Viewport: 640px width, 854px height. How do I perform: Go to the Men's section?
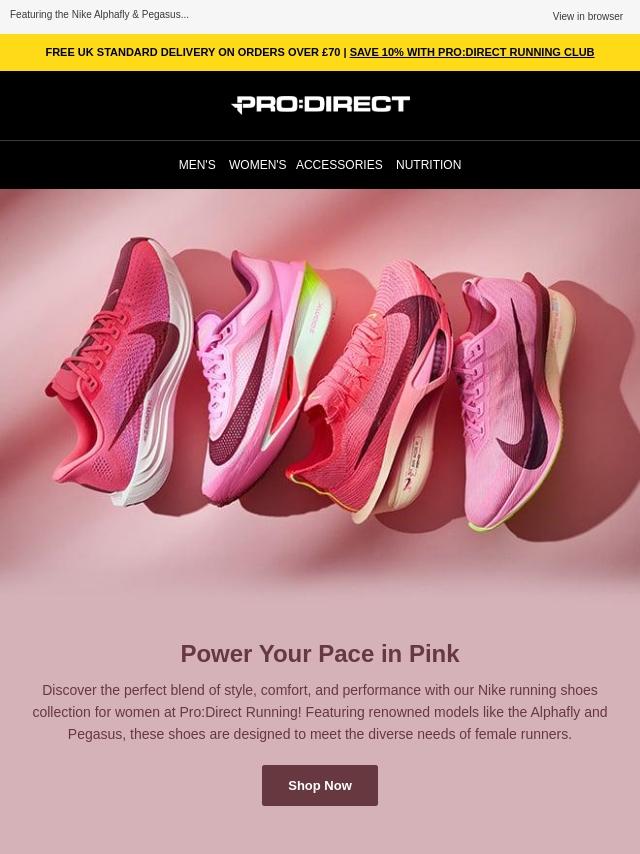point(197,164)
